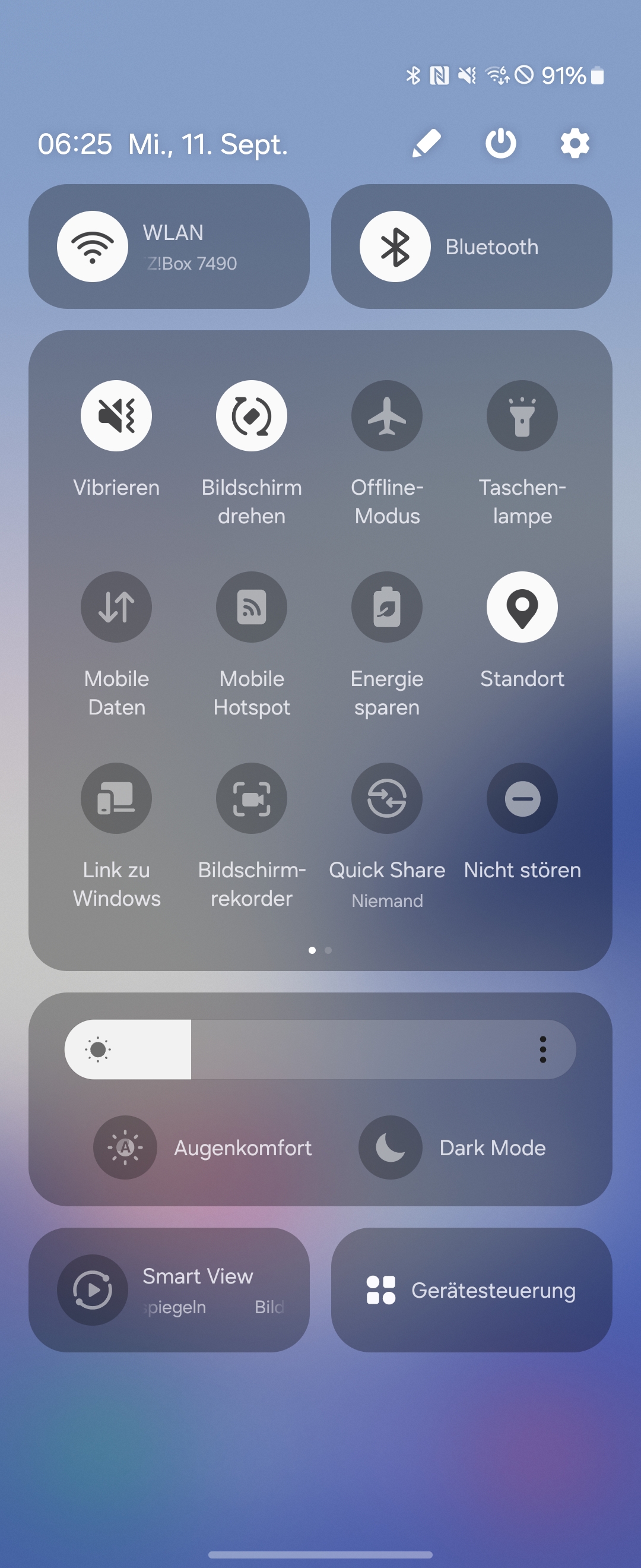Open the power menu

(500, 144)
